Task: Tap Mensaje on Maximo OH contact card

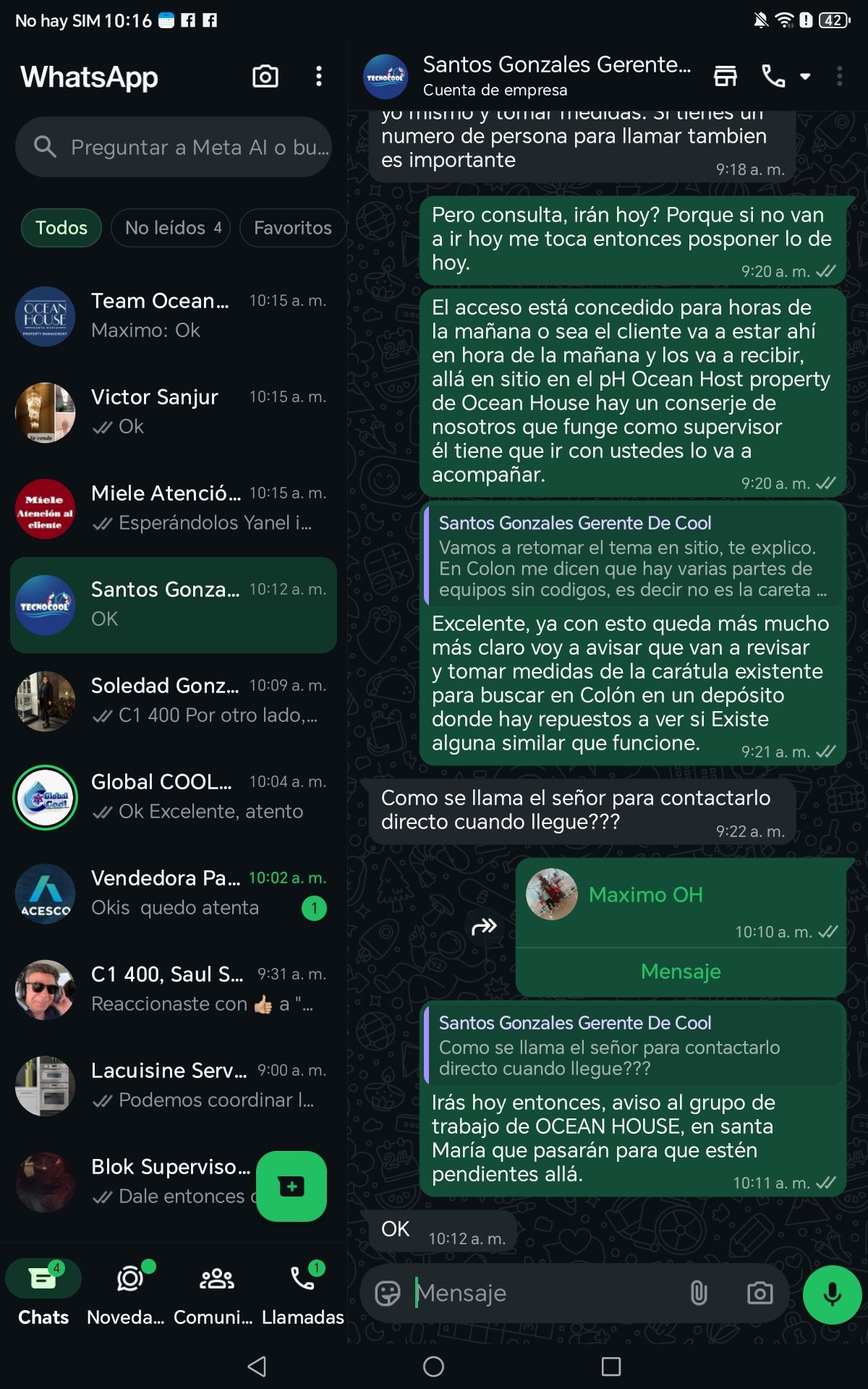Action: tap(681, 972)
